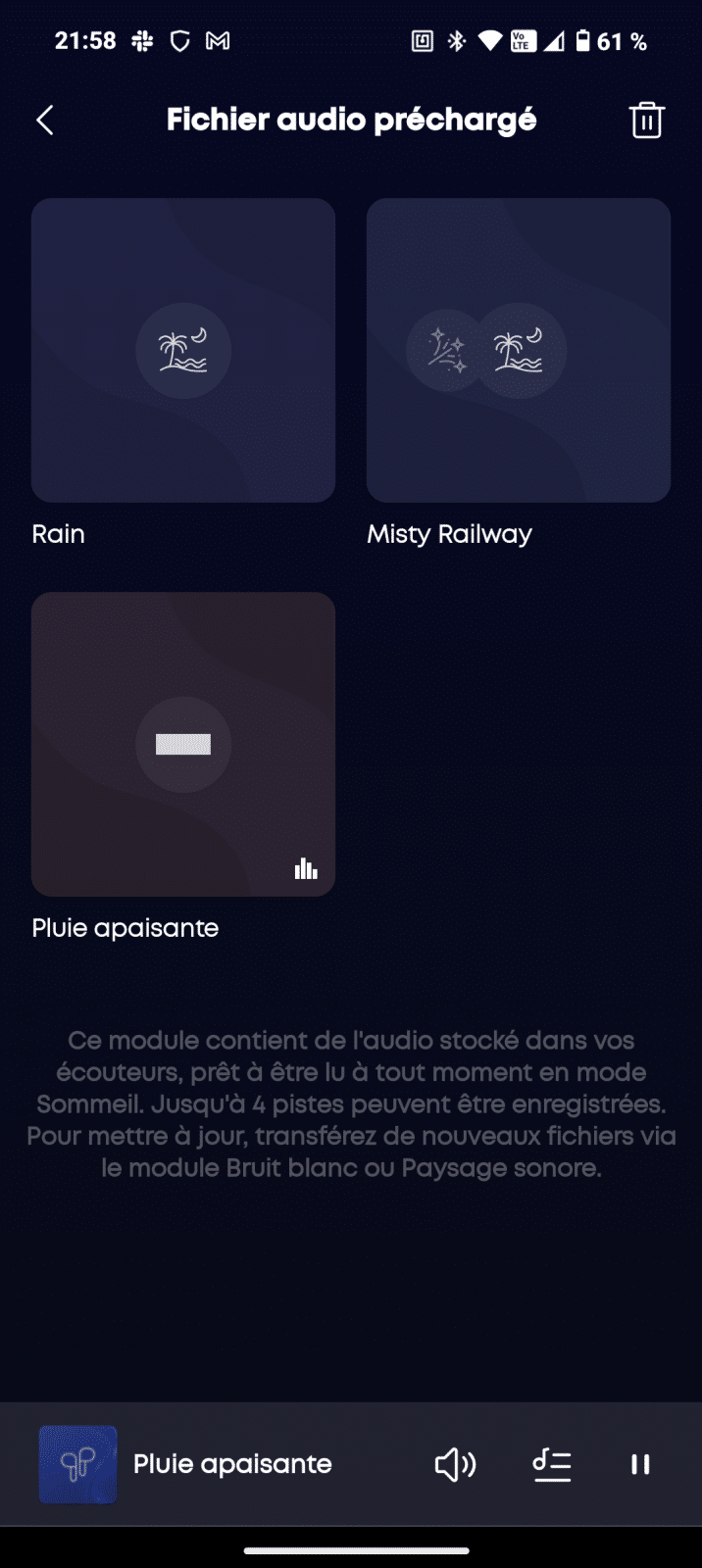Go back from Fichier audio préchargé
The height and width of the screenshot is (1568, 702).
(x=45, y=121)
